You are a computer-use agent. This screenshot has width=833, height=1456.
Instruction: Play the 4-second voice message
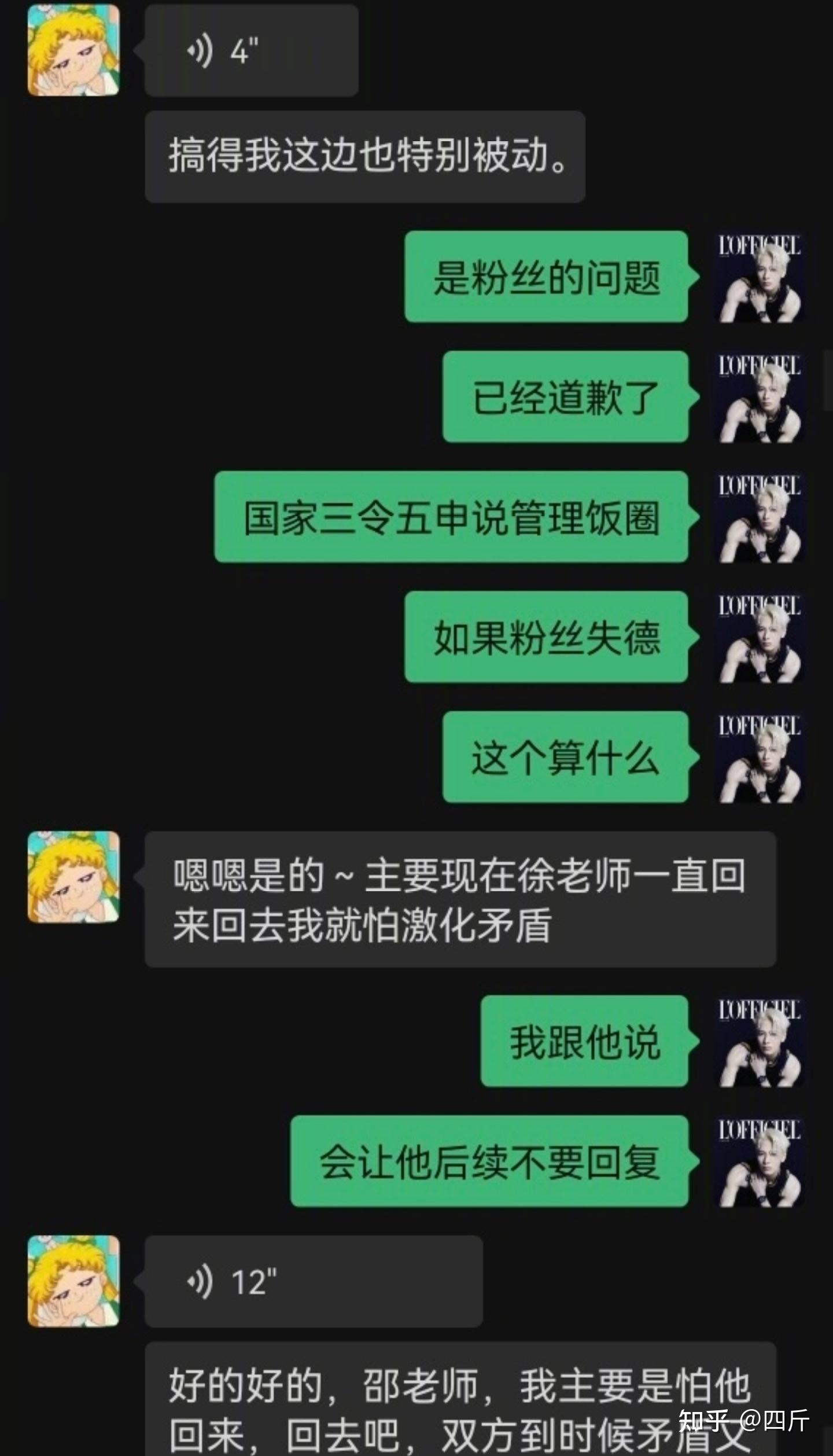tap(251, 51)
